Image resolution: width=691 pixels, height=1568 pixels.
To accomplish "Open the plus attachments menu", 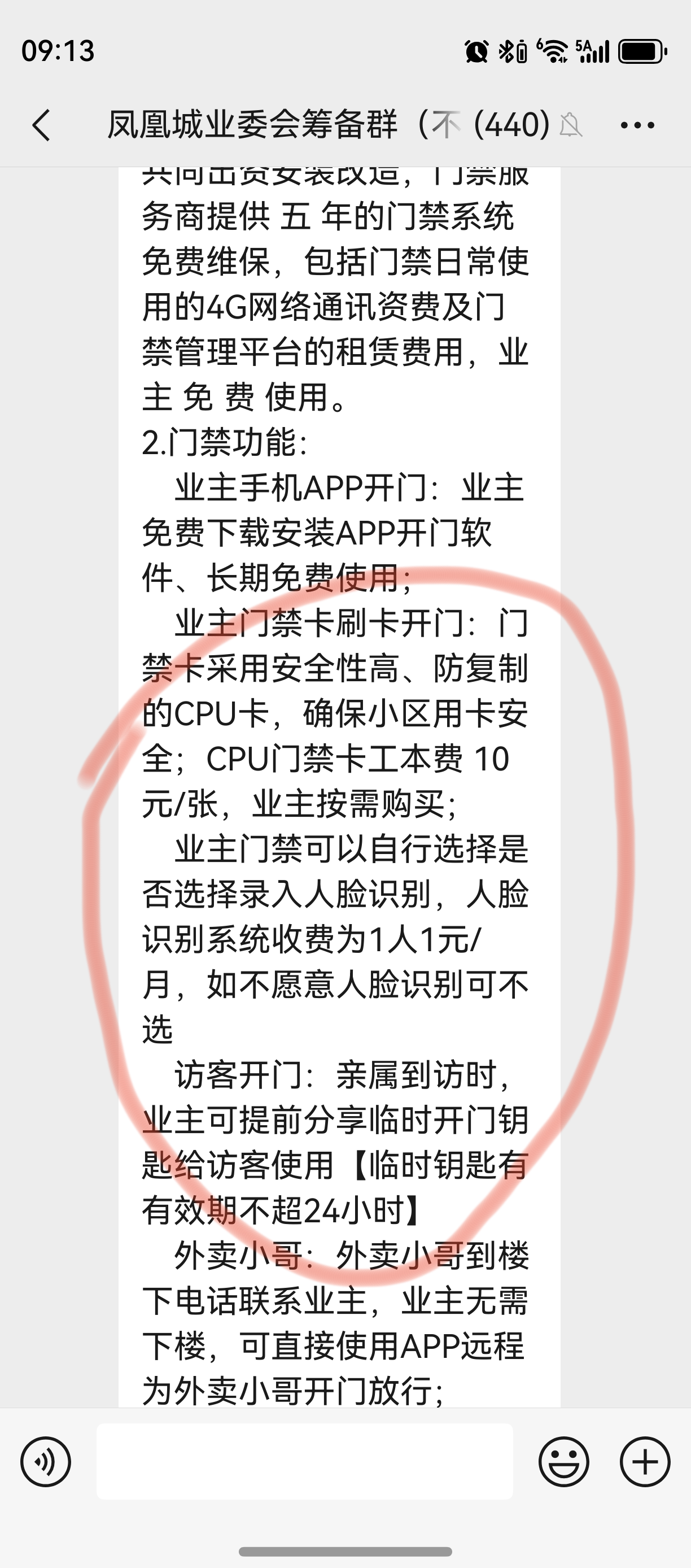I will tap(645, 1461).
